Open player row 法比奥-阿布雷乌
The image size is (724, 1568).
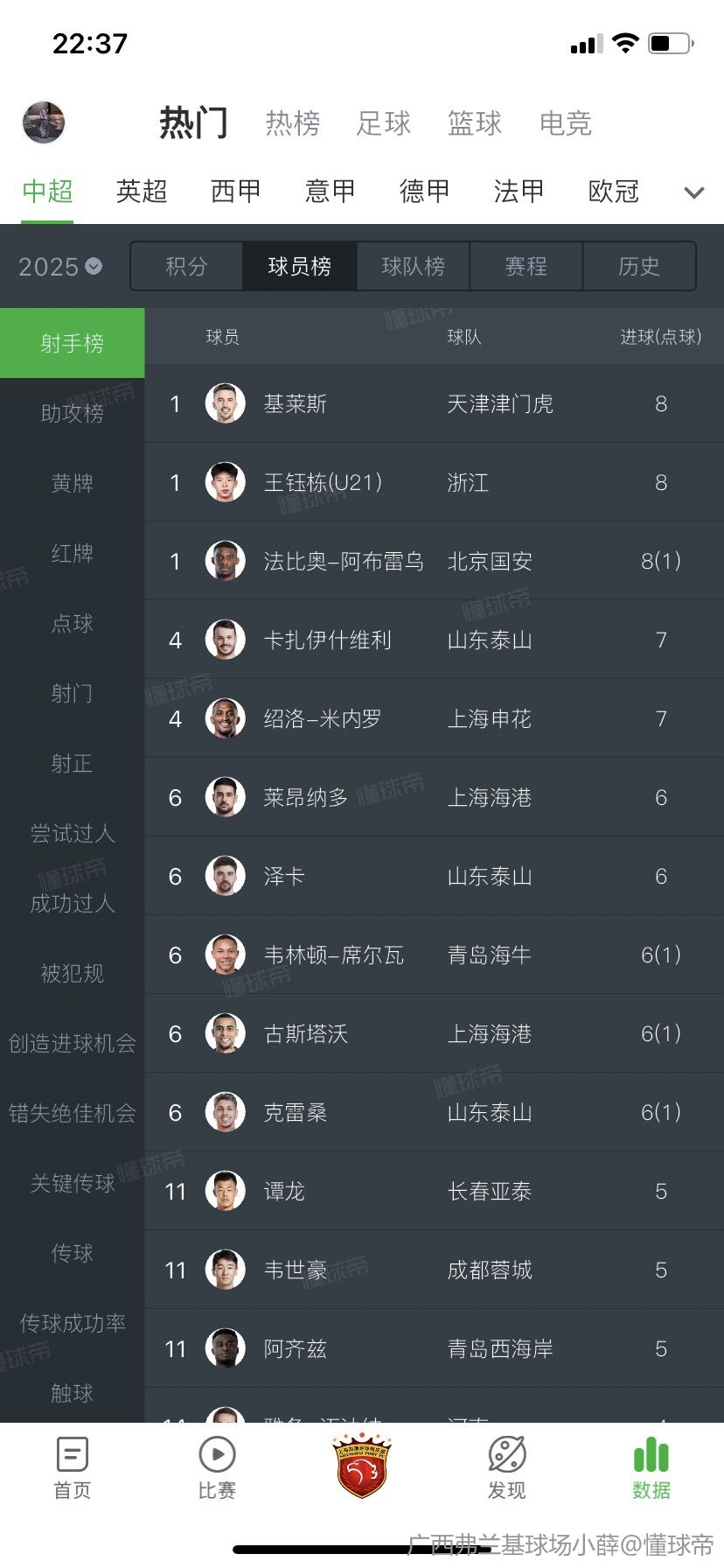(x=434, y=561)
